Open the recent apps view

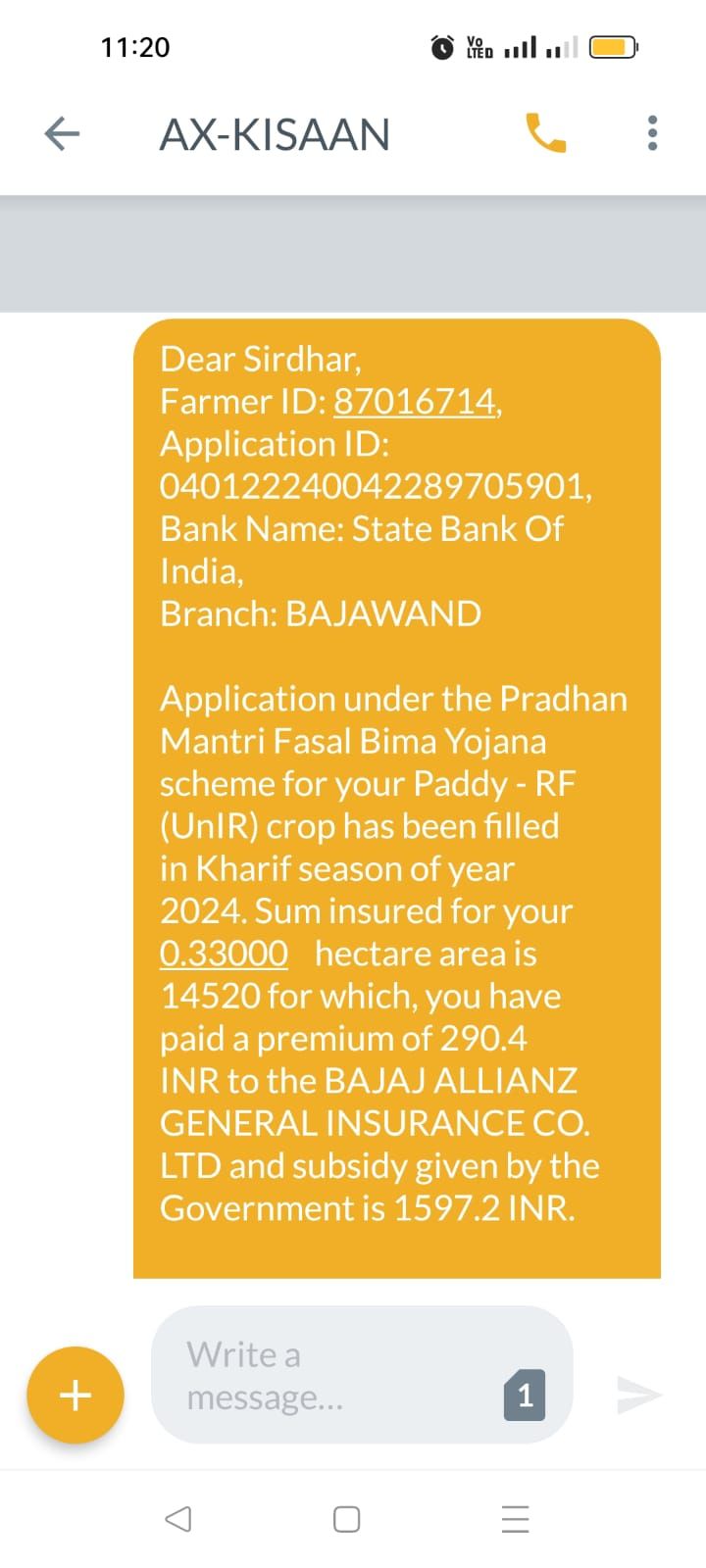[515, 1520]
